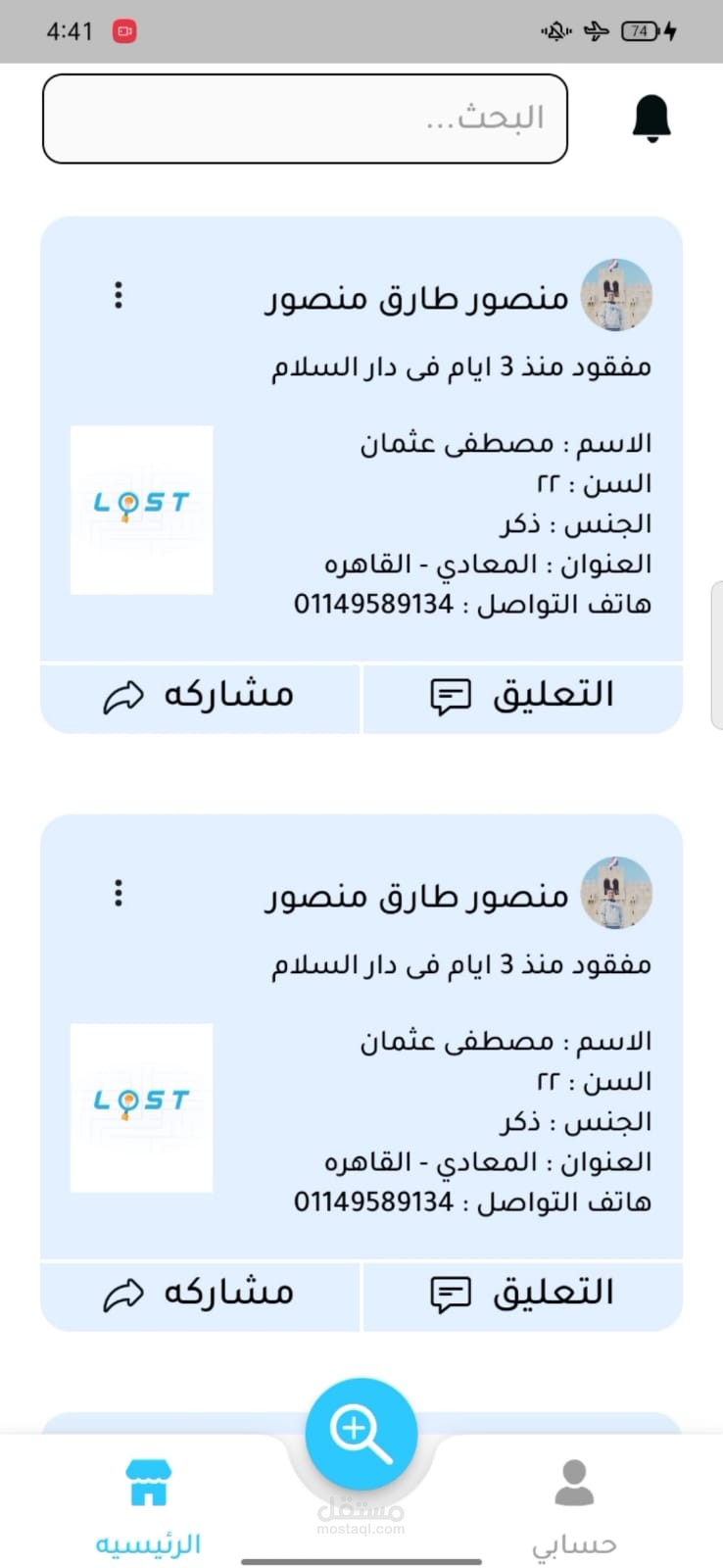The height and width of the screenshot is (1568, 723).
Task: Tap مشاركه on the first post
Action: [x=200, y=697]
